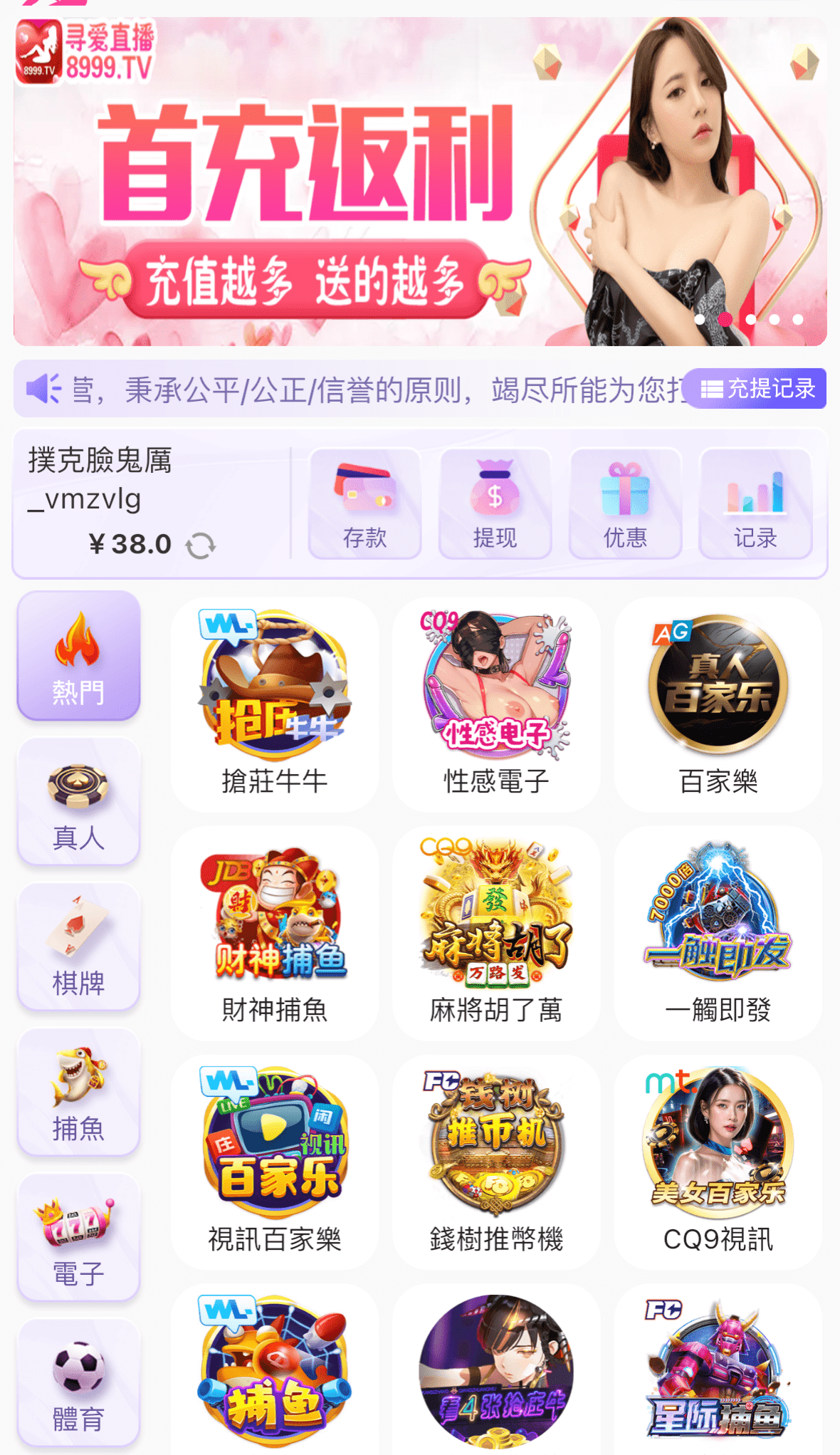Show the 捕魚 category

point(78,1092)
